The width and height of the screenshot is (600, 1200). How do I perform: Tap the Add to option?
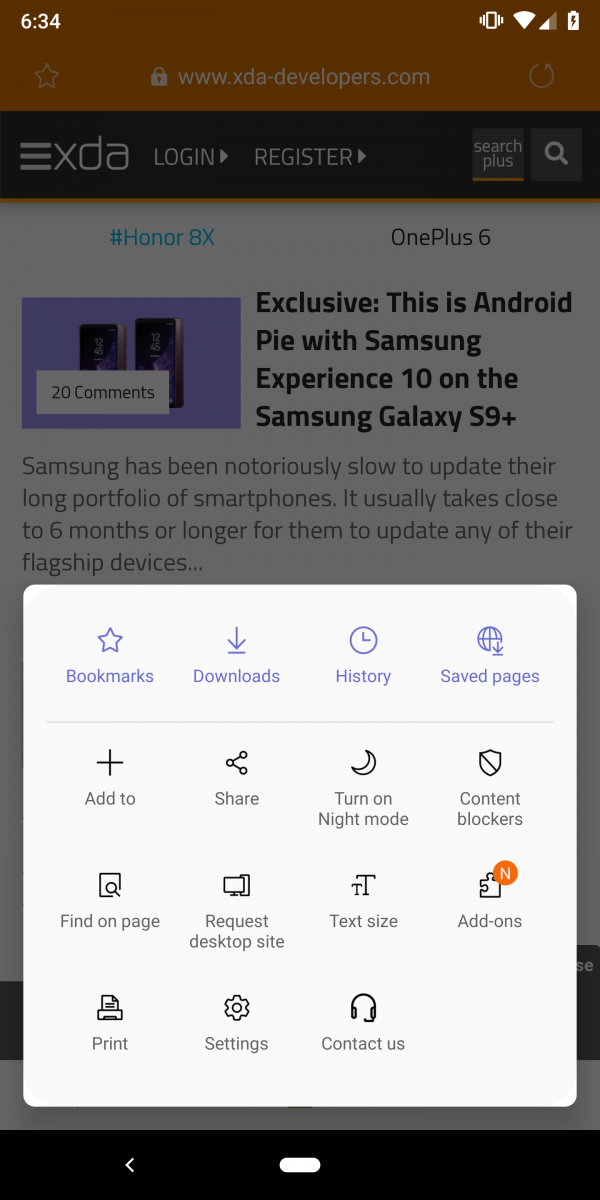coord(110,778)
